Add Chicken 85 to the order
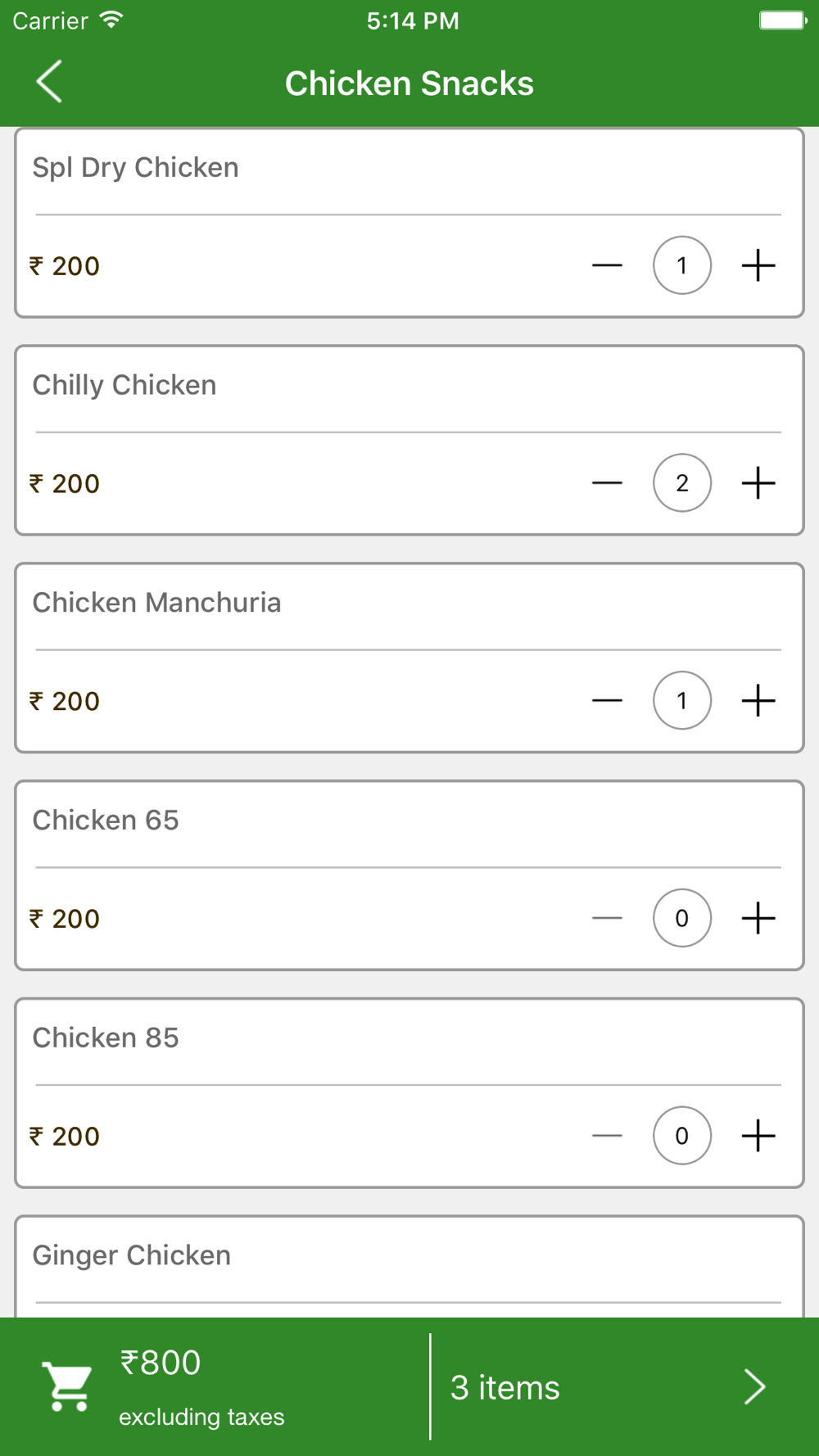 click(x=758, y=1136)
